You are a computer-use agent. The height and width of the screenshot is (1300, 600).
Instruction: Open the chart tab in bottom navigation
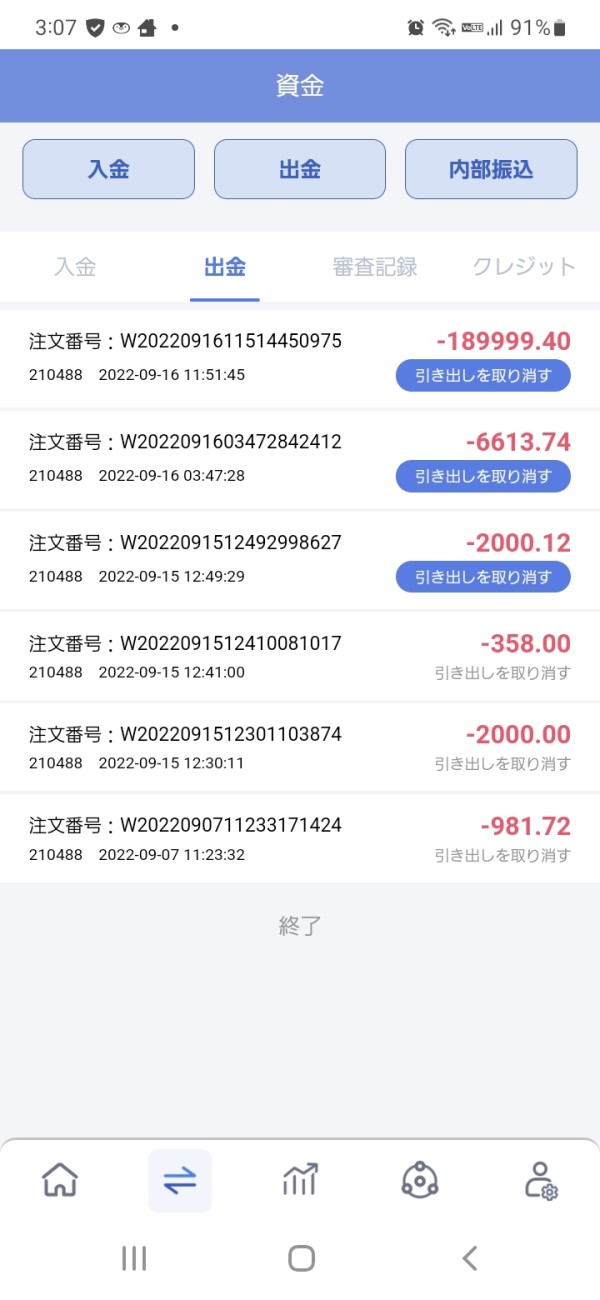(x=300, y=1180)
